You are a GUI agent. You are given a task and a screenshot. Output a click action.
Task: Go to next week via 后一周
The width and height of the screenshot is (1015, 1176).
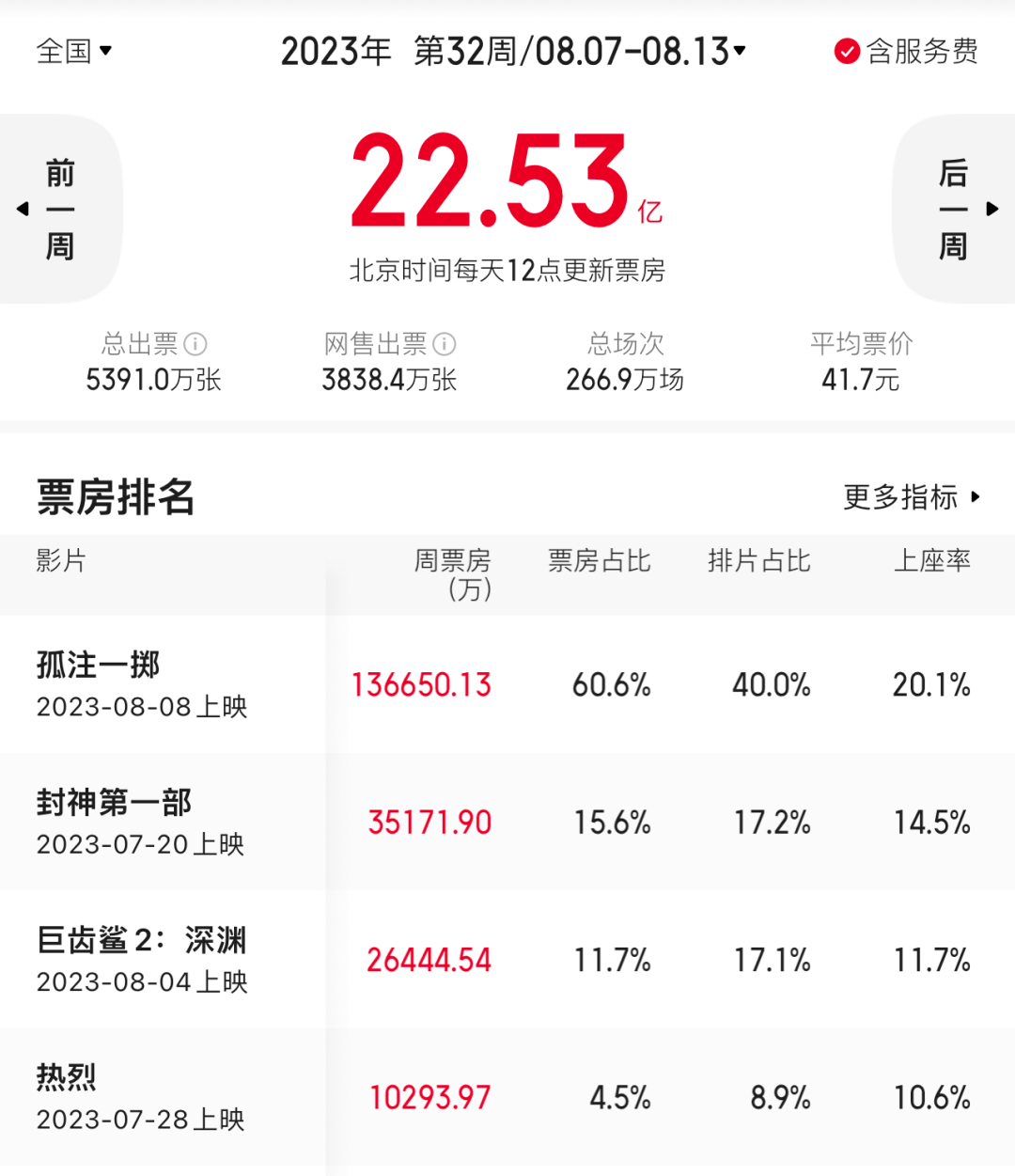(954, 210)
